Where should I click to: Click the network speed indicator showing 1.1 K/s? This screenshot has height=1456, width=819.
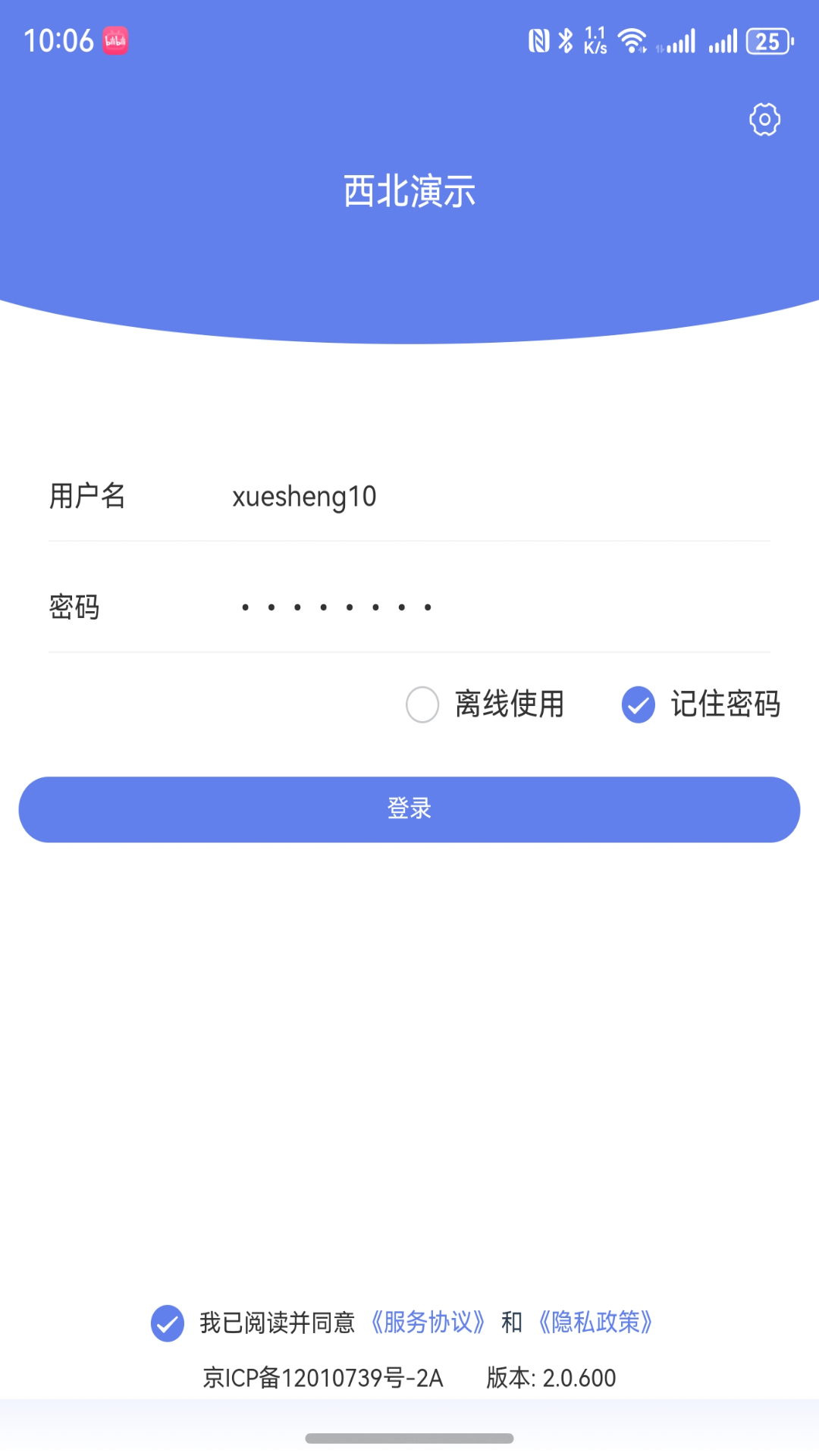pyautogui.click(x=595, y=39)
